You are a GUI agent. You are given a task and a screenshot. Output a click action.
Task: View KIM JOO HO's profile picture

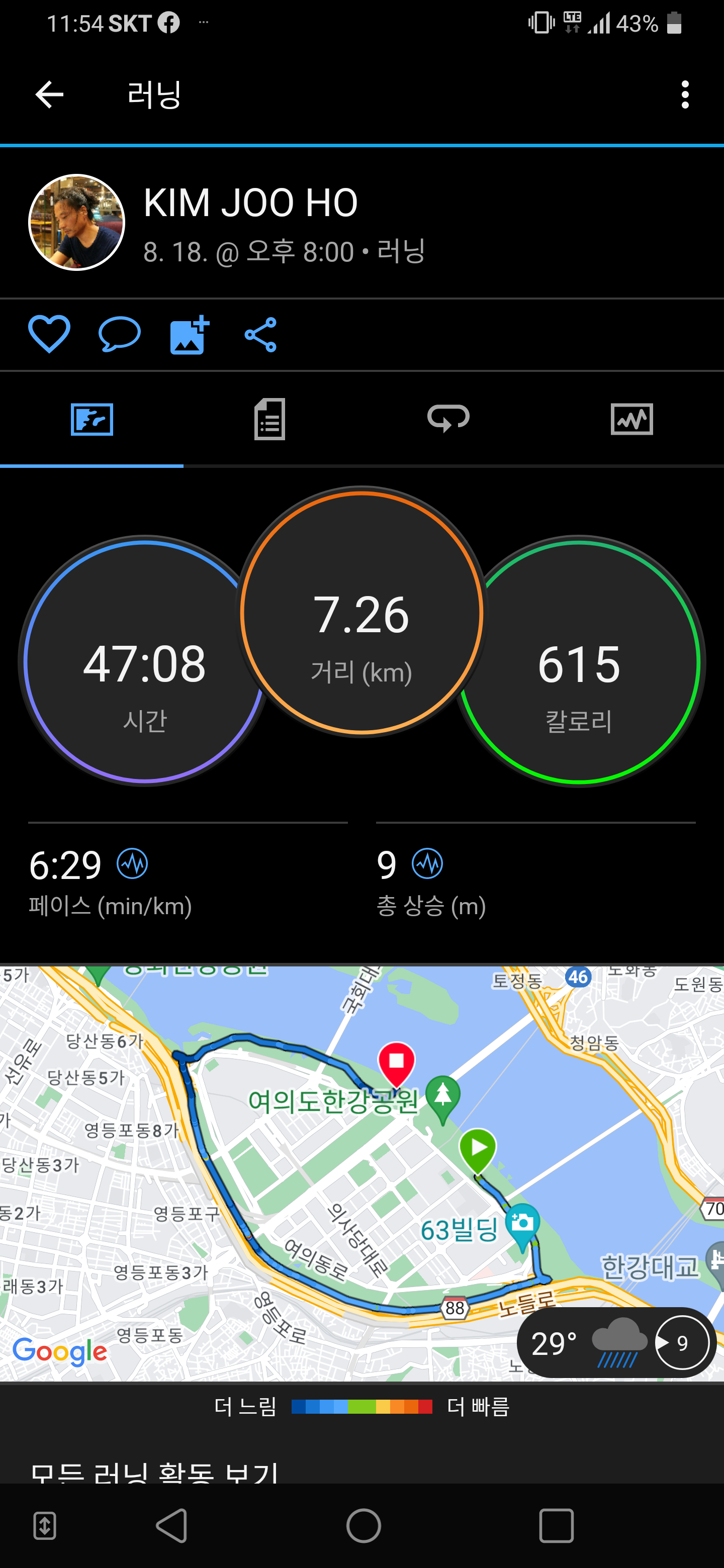click(77, 222)
